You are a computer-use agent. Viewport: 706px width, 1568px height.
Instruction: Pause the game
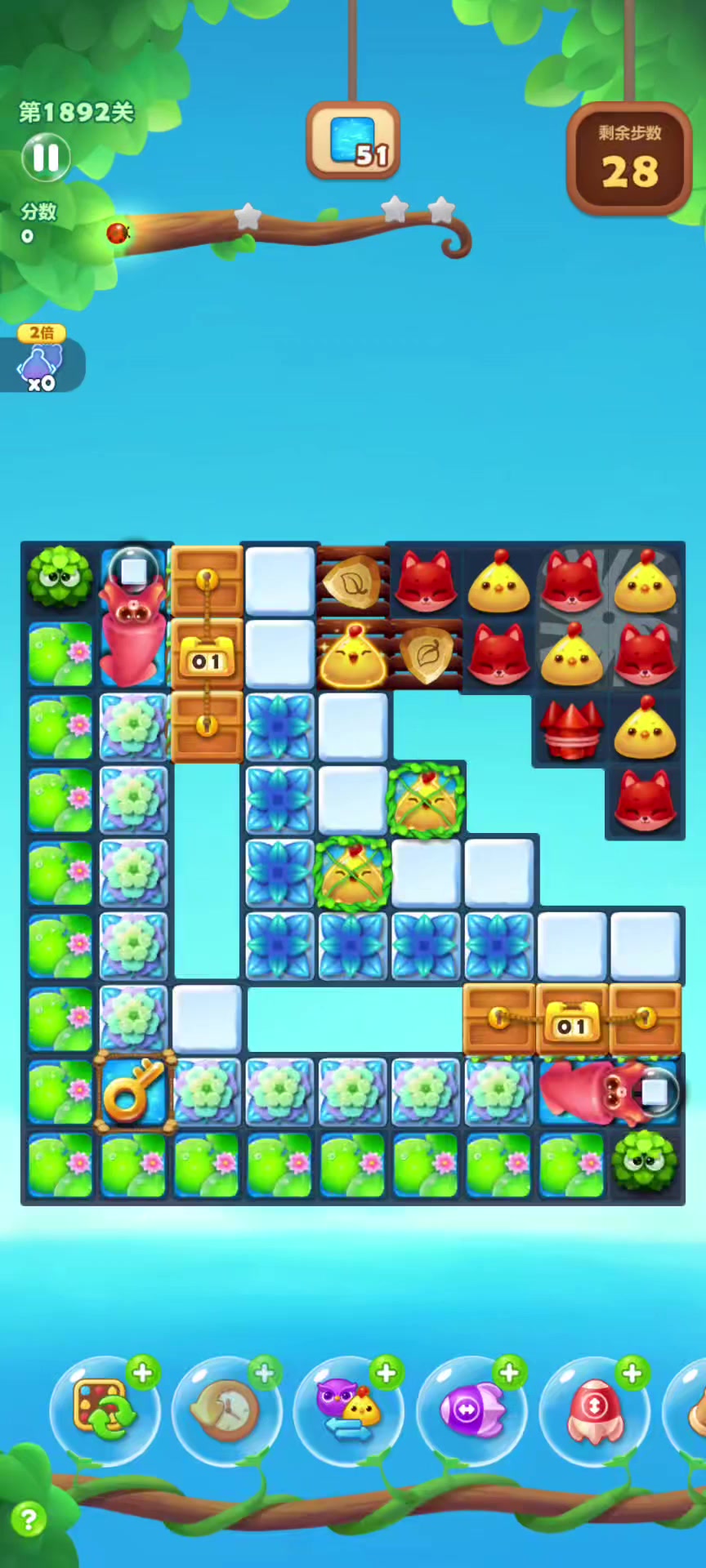(46, 157)
